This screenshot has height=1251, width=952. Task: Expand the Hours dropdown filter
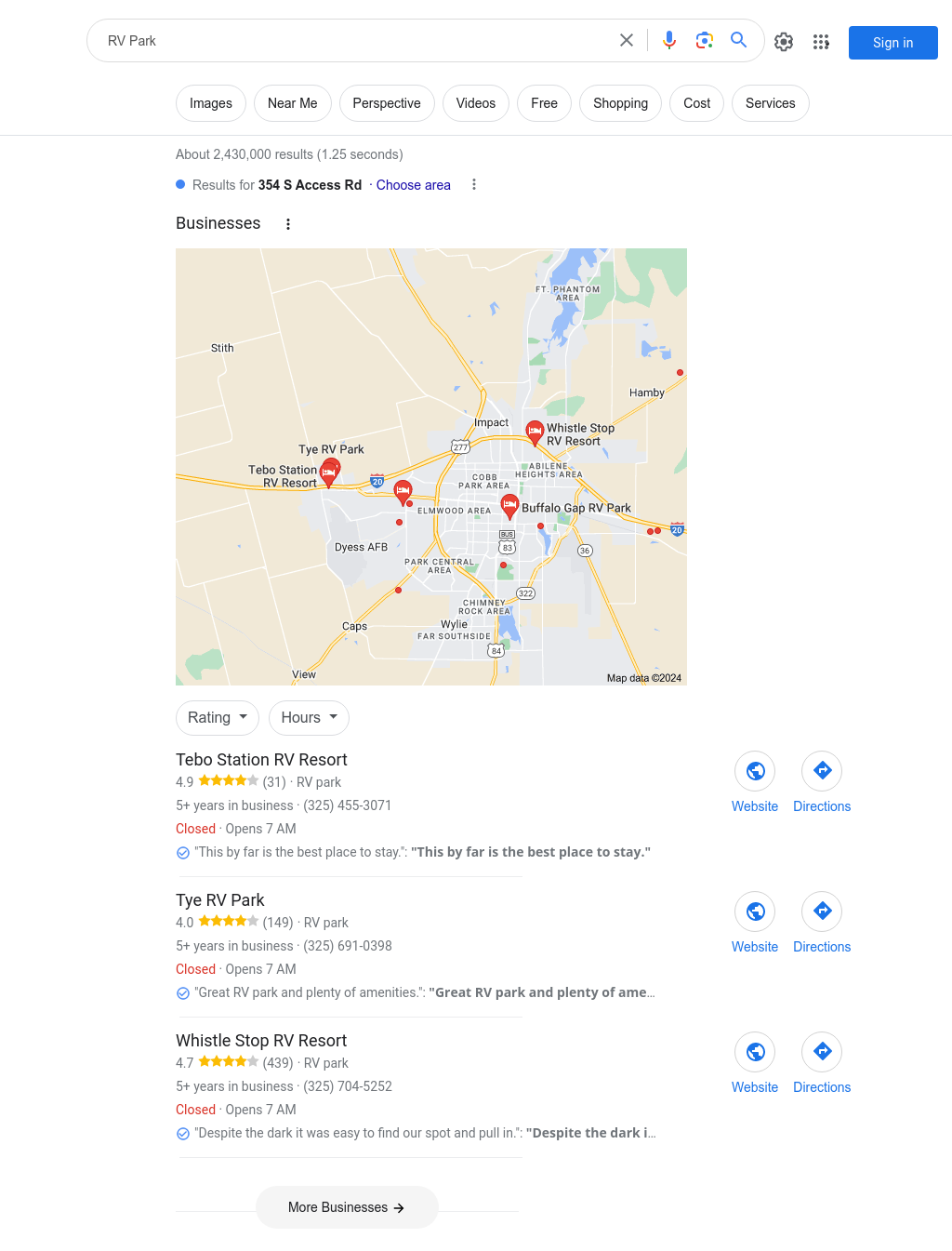click(309, 718)
